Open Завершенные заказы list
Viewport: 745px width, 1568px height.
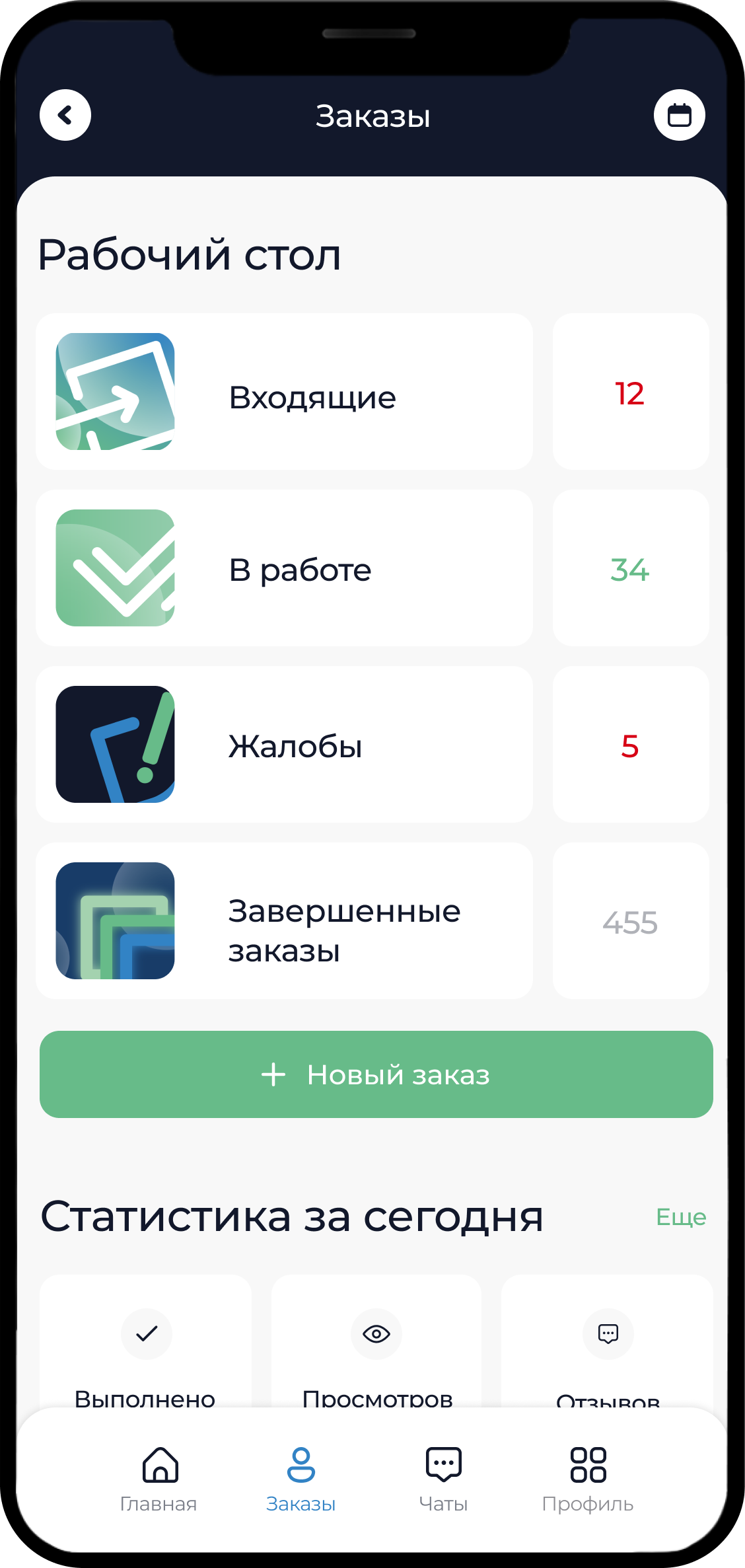284,921
